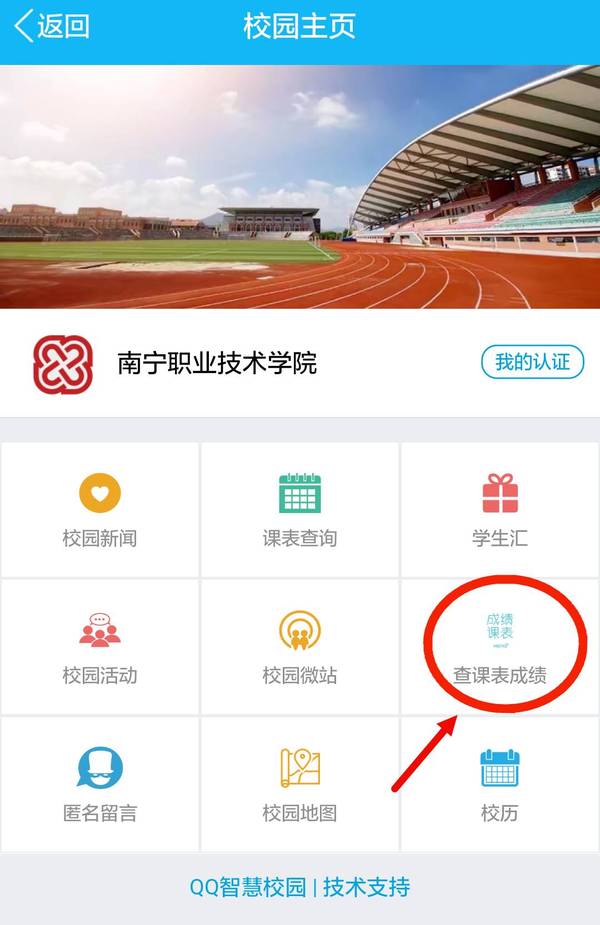
Task: Open 我的认证 verification
Action: pyautogui.click(x=532, y=362)
